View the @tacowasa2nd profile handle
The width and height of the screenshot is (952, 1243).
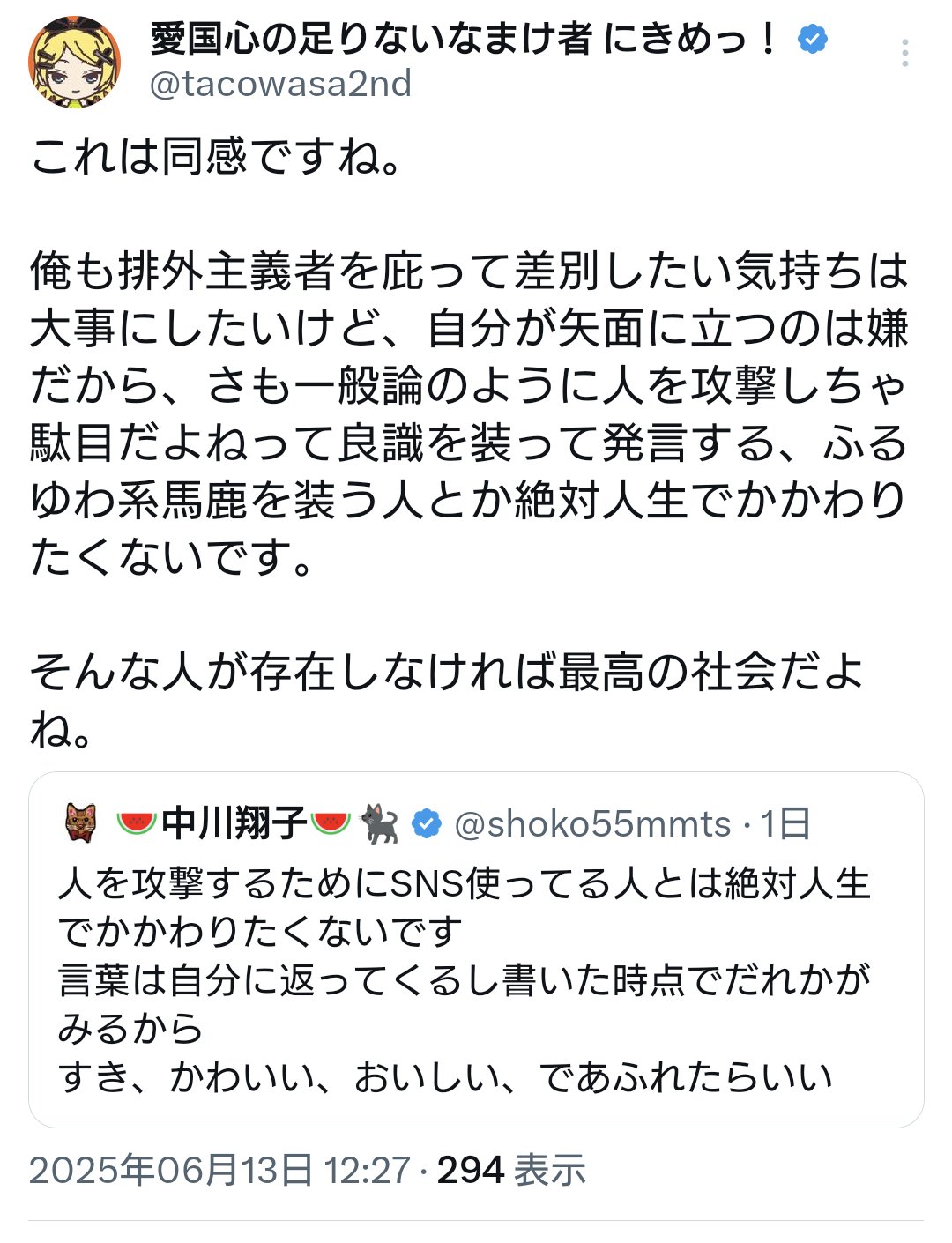tap(280, 85)
